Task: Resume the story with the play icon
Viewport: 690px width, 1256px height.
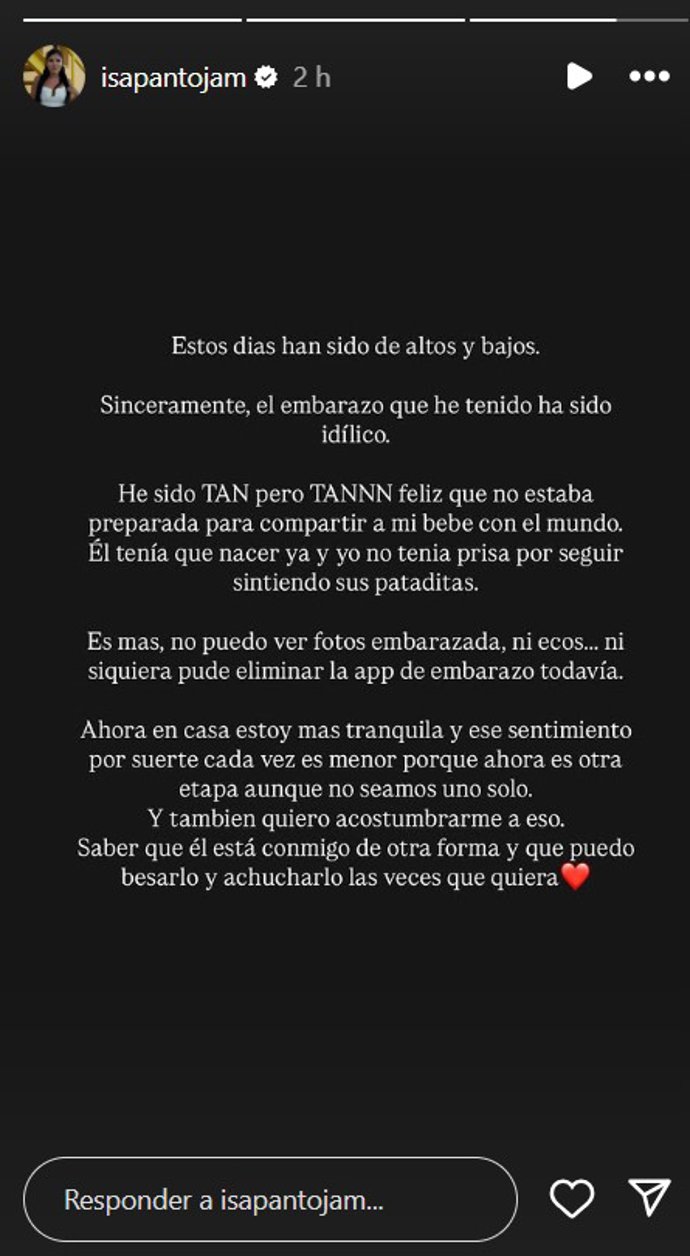Action: click(x=578, y=76)
